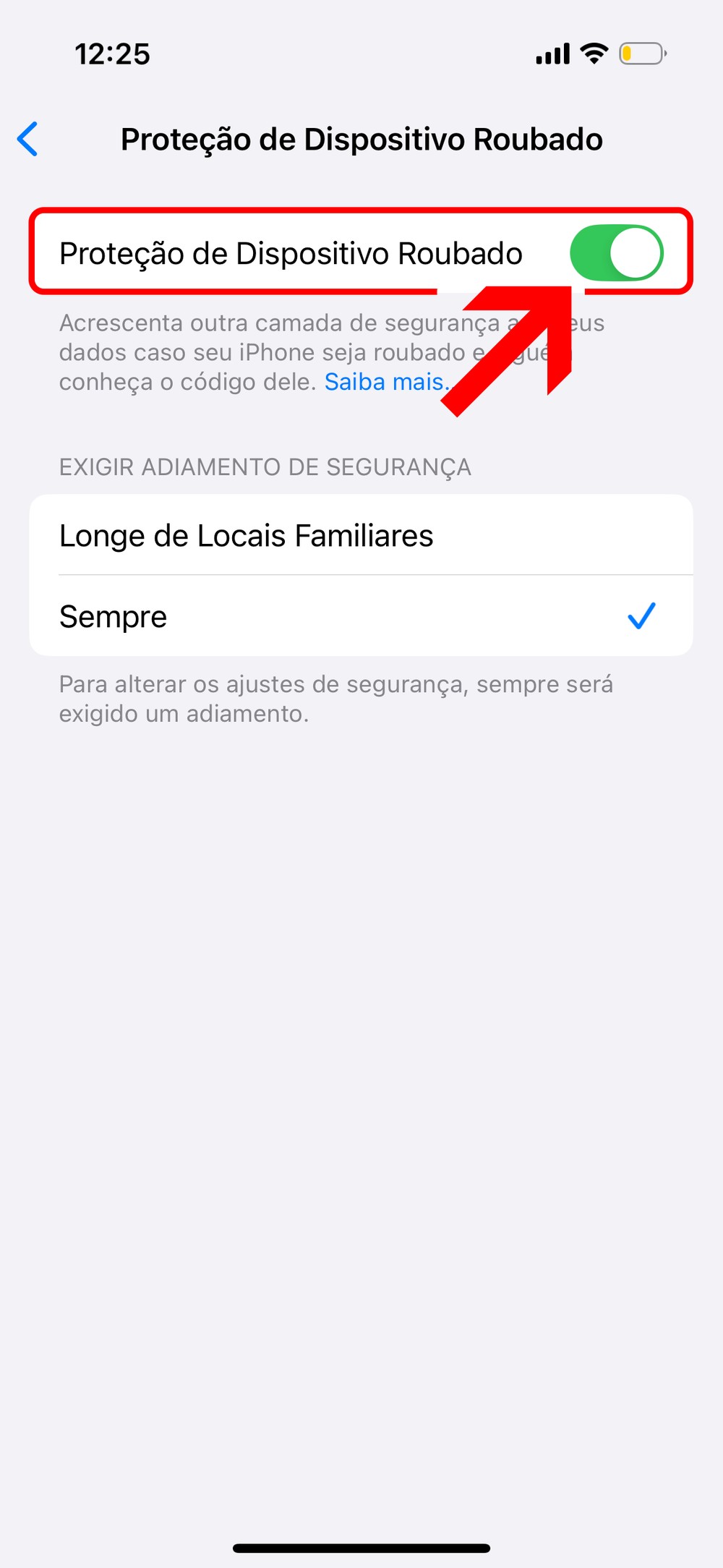
Task: Turn off Proteção de Dispositivo Roubado switch
Action: 616,253
